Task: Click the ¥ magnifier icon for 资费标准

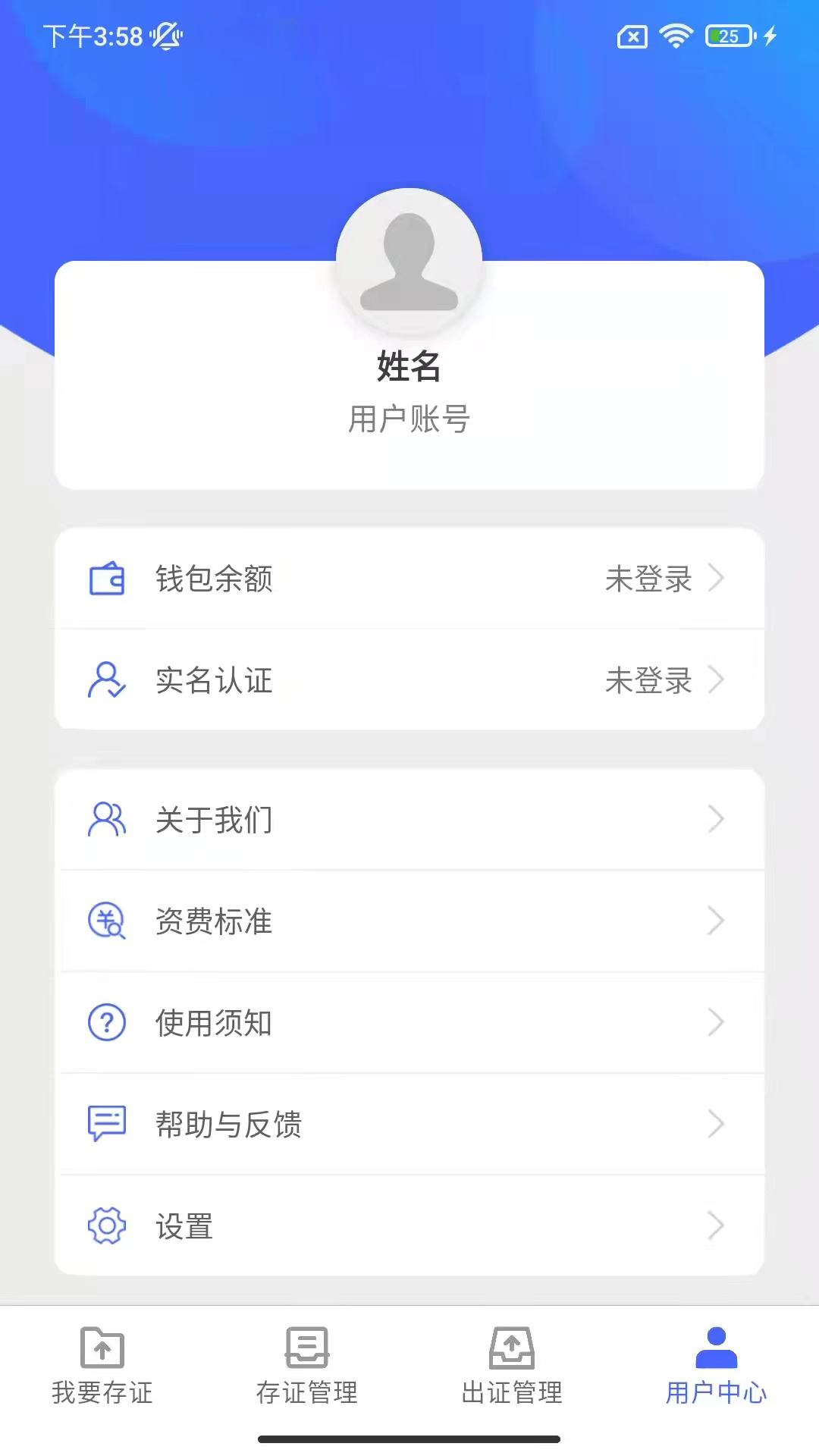Action: (106, 921)
